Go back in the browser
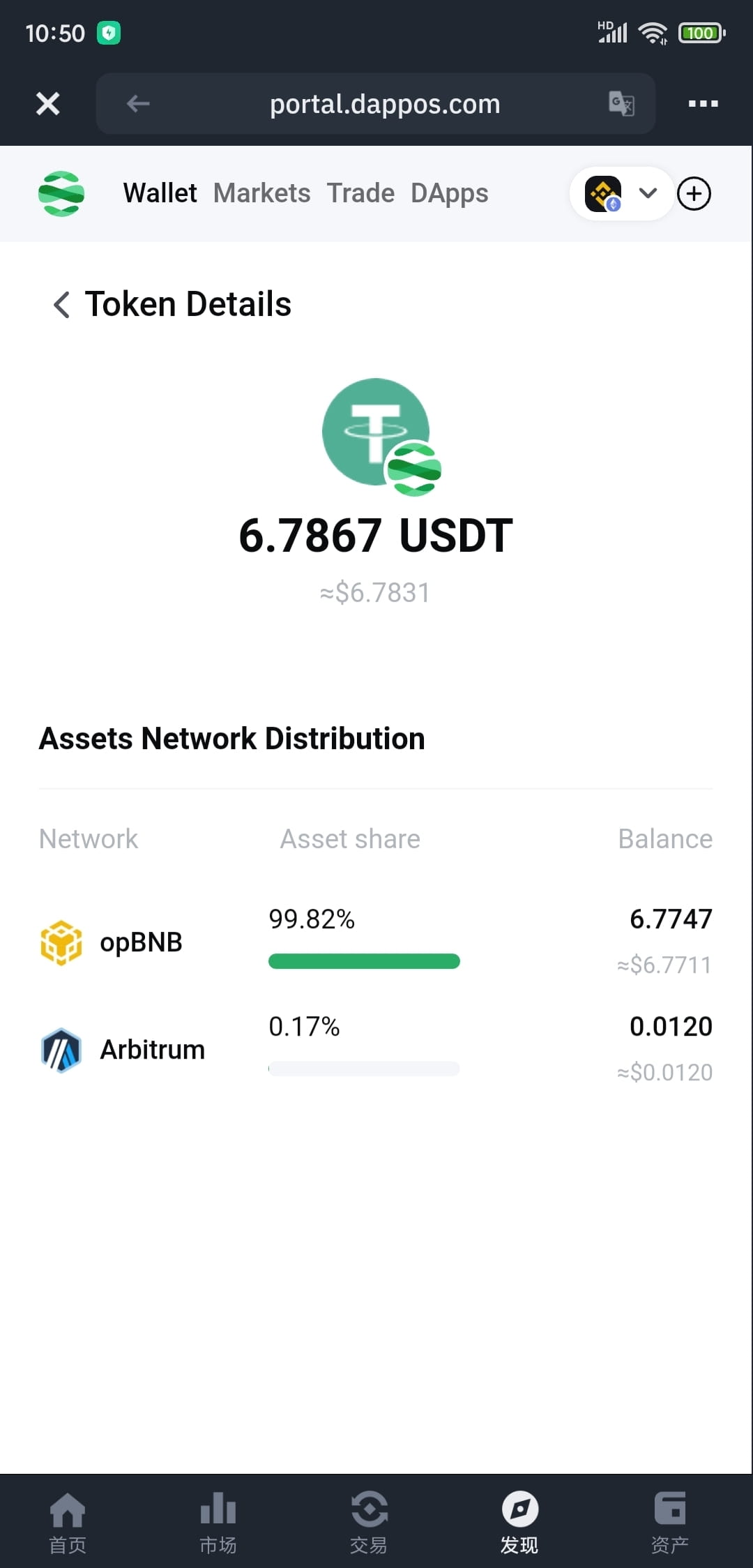The width and height of the screenshot is (753, 1568). 138,104
